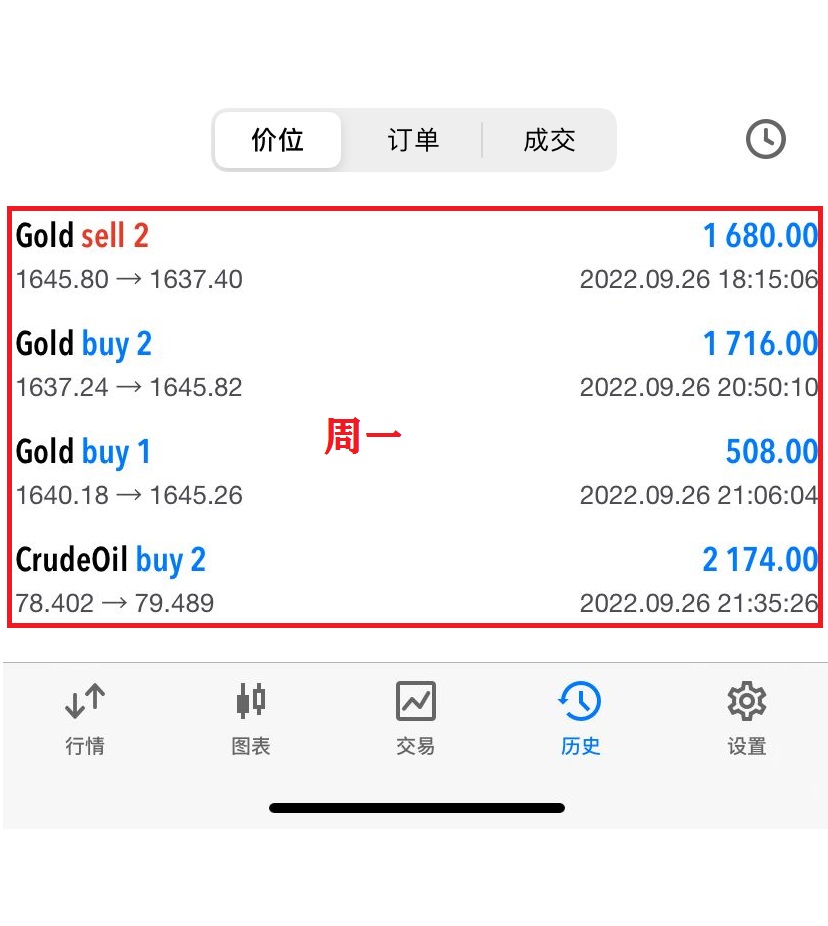Open the Gold sell 2 trade record
Screen dimensions: 828x926
click(414, 256)
